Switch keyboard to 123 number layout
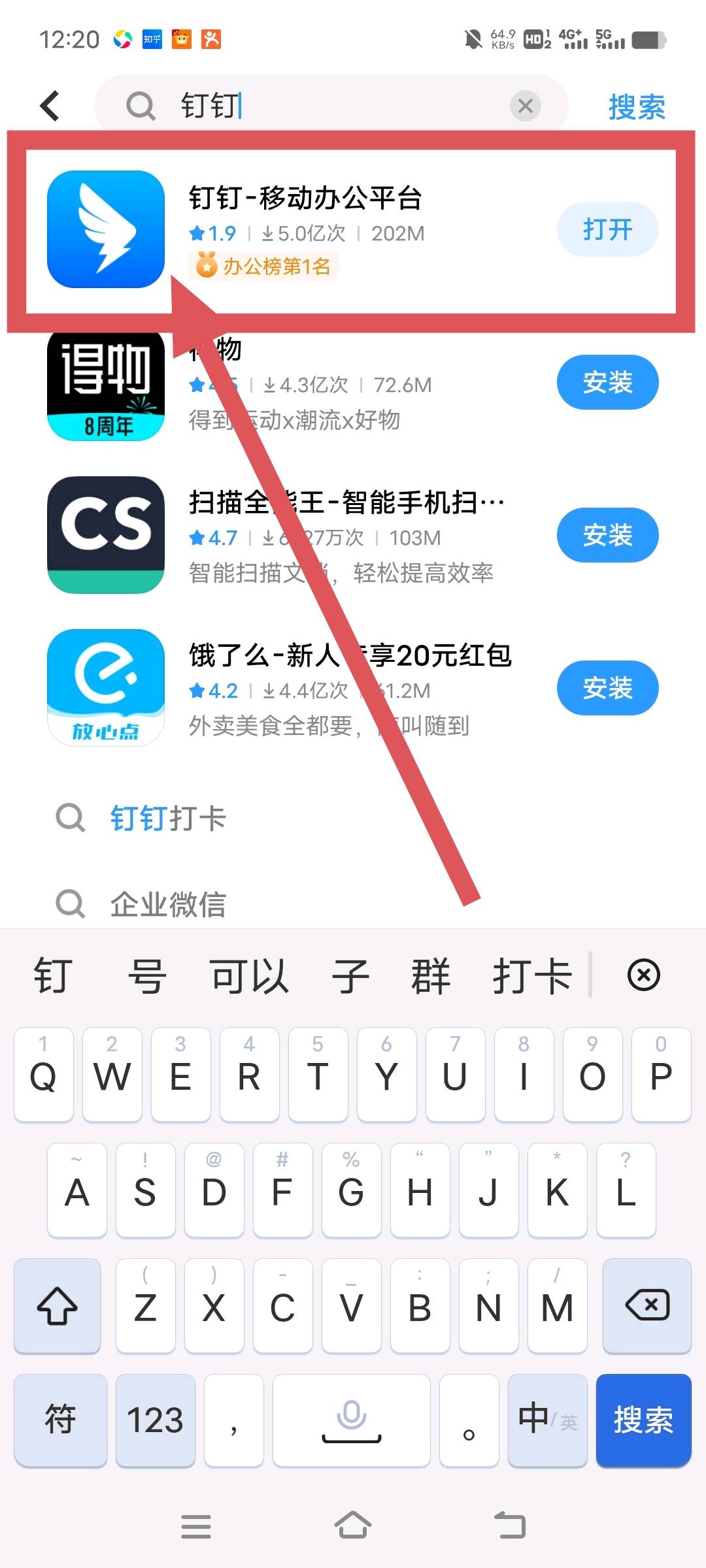The height and width of the screenshot is (1568, 706). [x=155, y=1420]
